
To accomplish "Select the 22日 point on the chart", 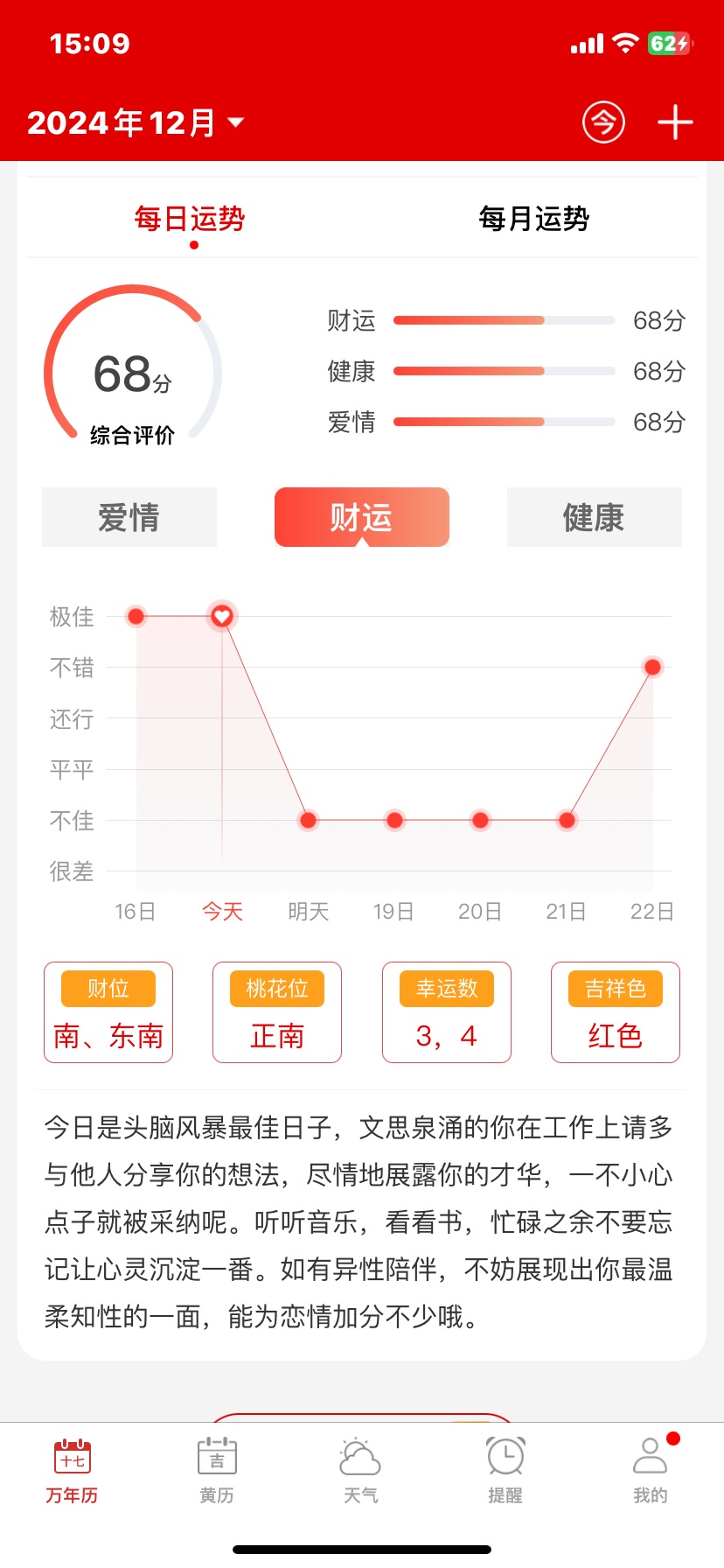I will [x=652, y=668].
